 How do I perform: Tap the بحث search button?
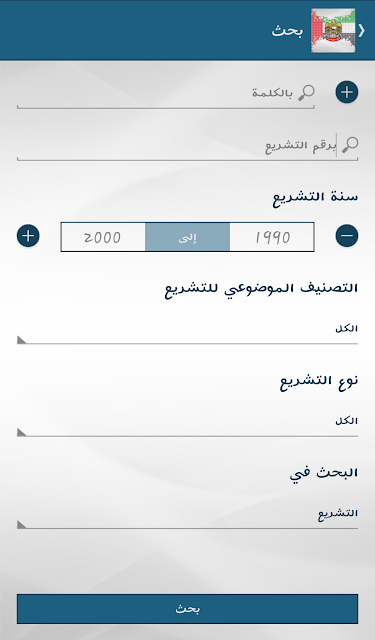[187, 609]
